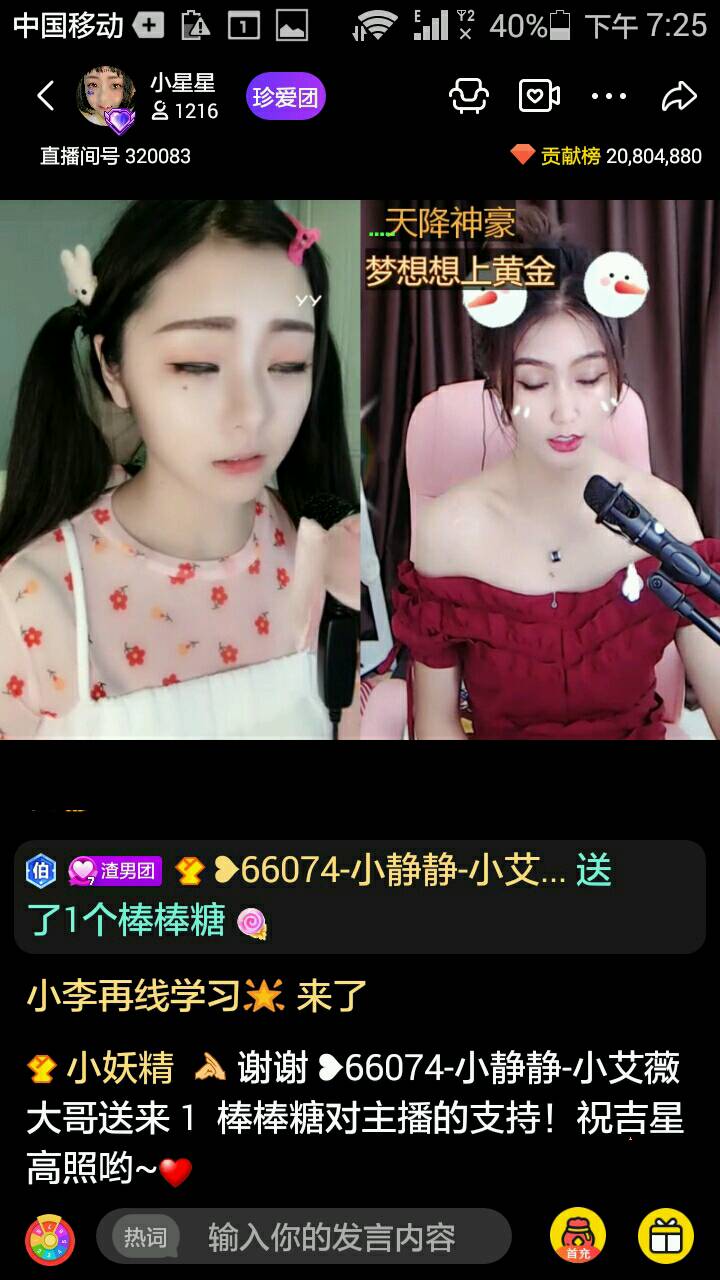Show 热词 hot phrases
The width and height of the screenshot is (720, 1280).
(x=145, y=1237)
